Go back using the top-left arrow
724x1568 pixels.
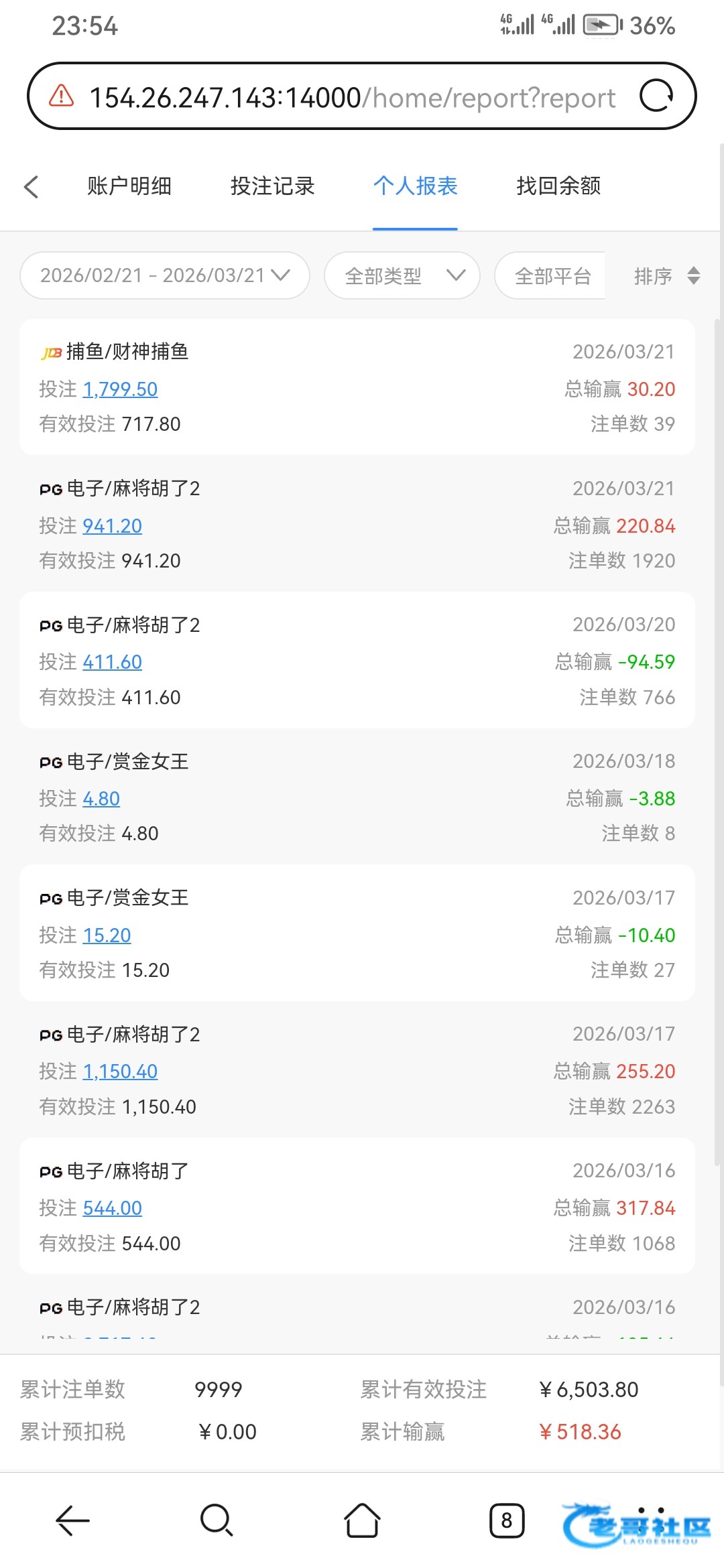31,187
